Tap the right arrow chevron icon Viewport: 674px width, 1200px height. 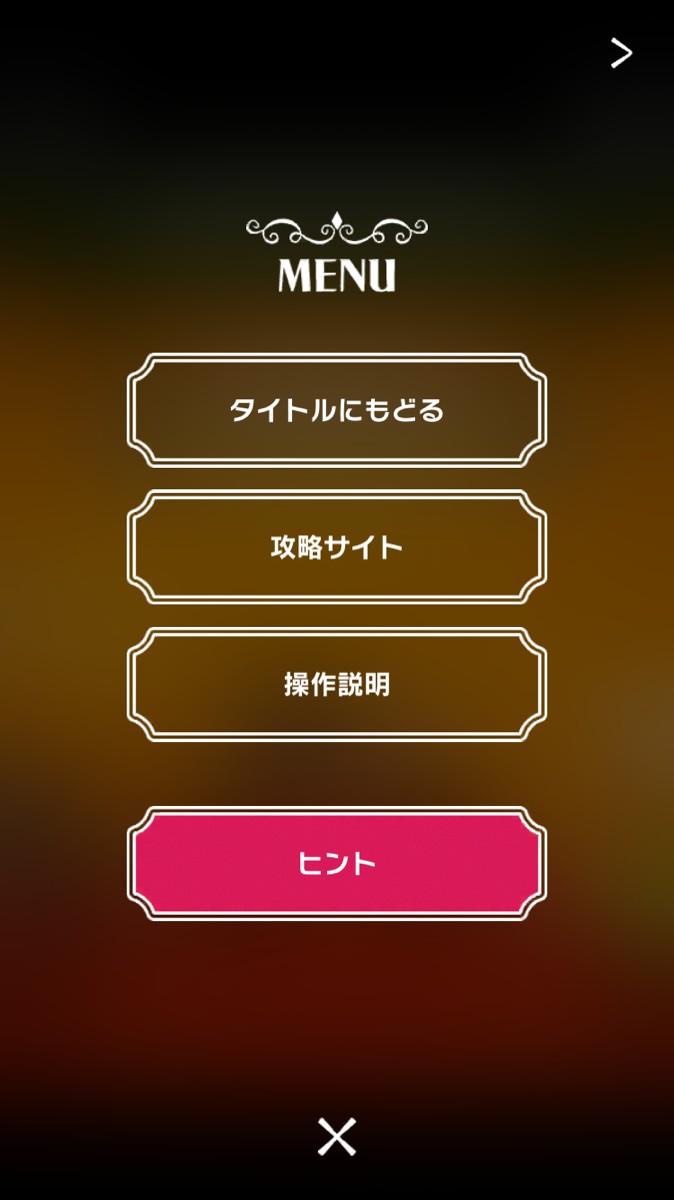pos(621,53)
